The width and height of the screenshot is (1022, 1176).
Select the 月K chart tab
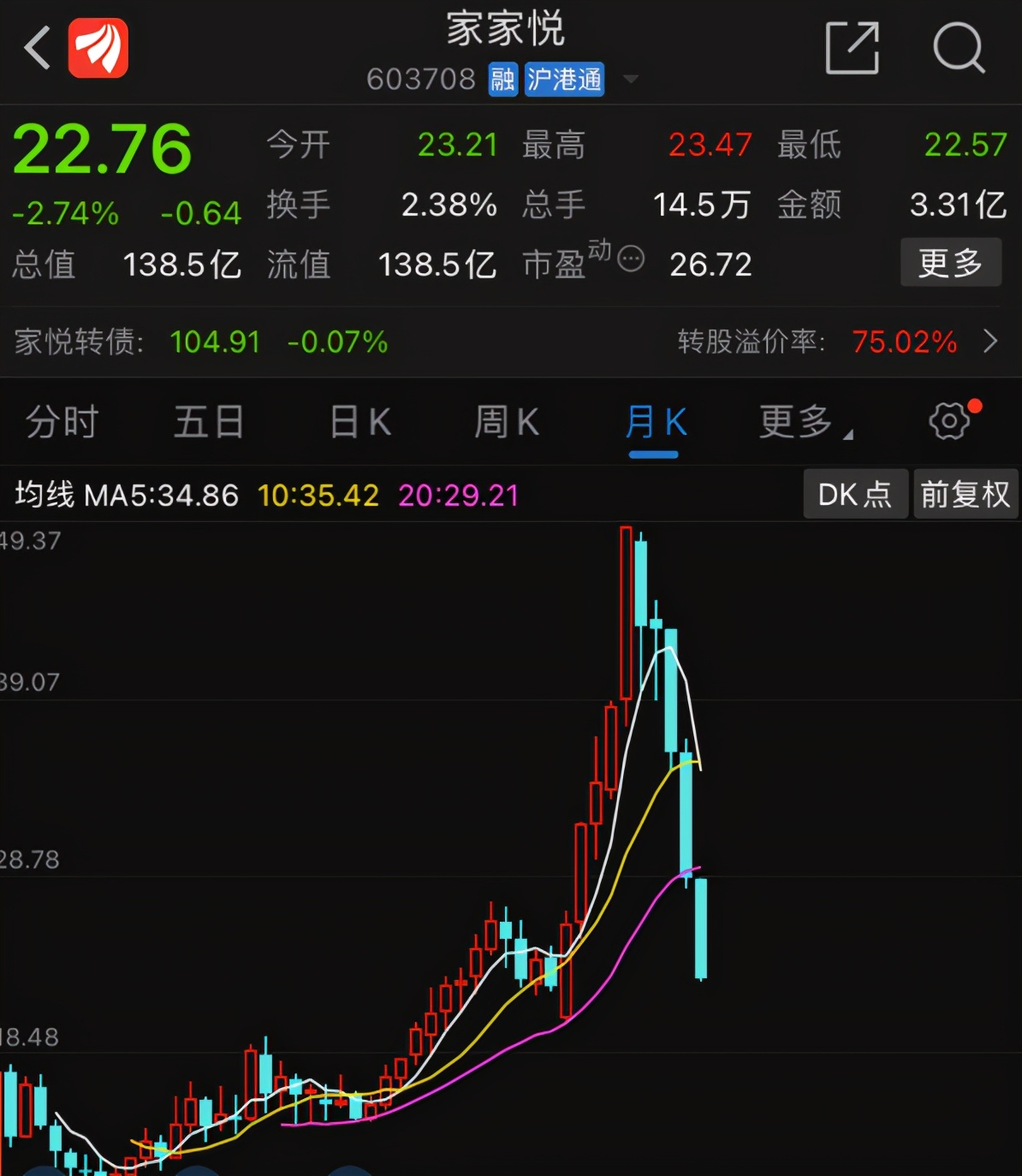coord(655,423)
